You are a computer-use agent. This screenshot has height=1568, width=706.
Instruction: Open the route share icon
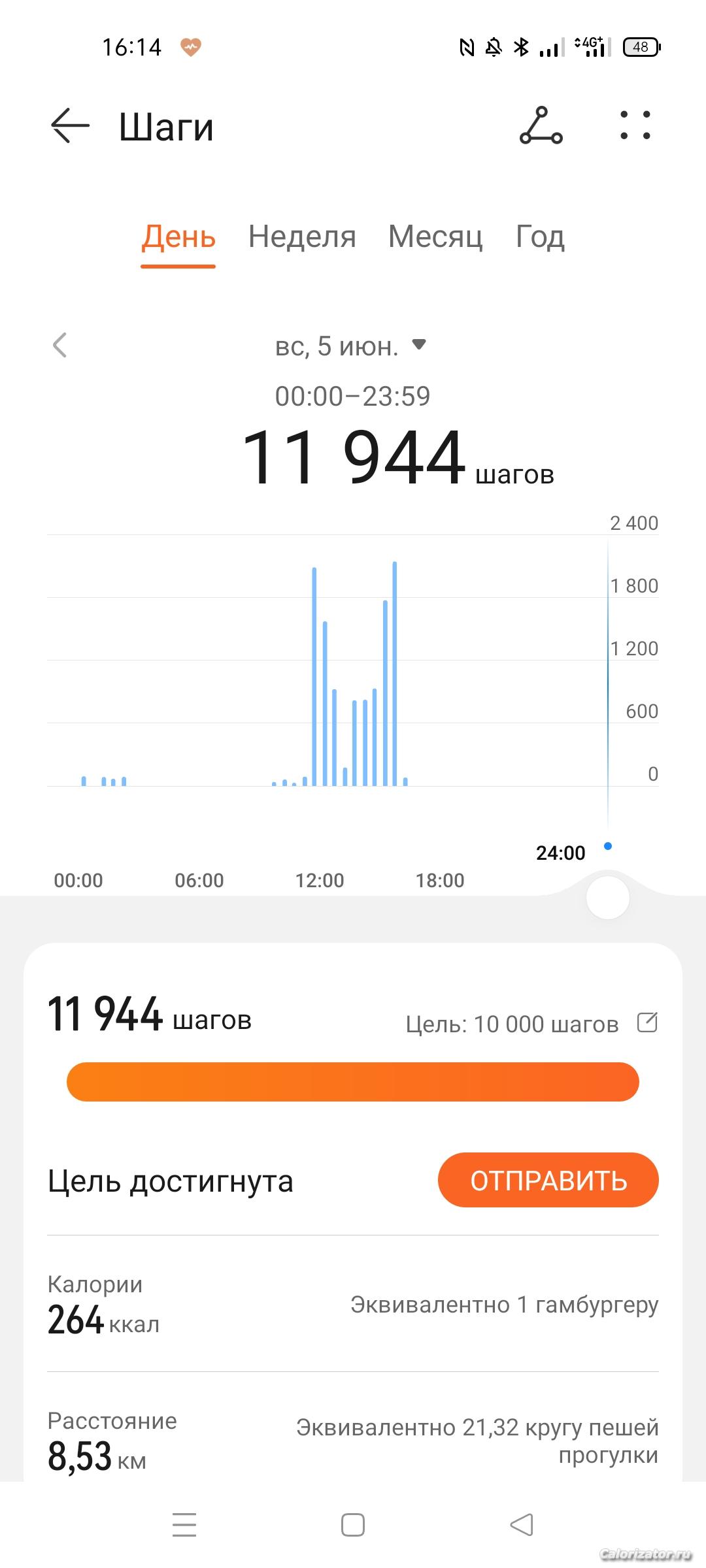tap(541, 125)
